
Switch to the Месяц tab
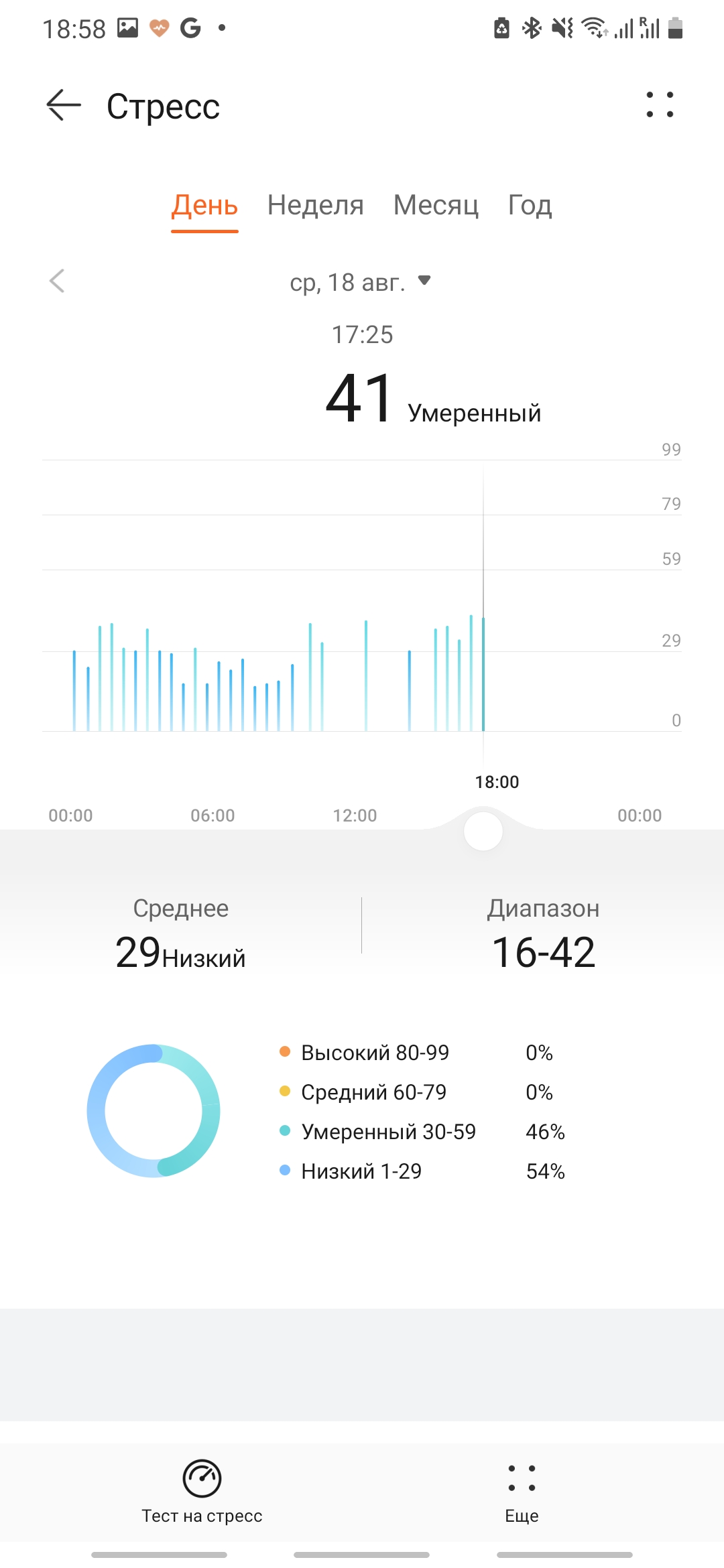click(x=436, y=205)
